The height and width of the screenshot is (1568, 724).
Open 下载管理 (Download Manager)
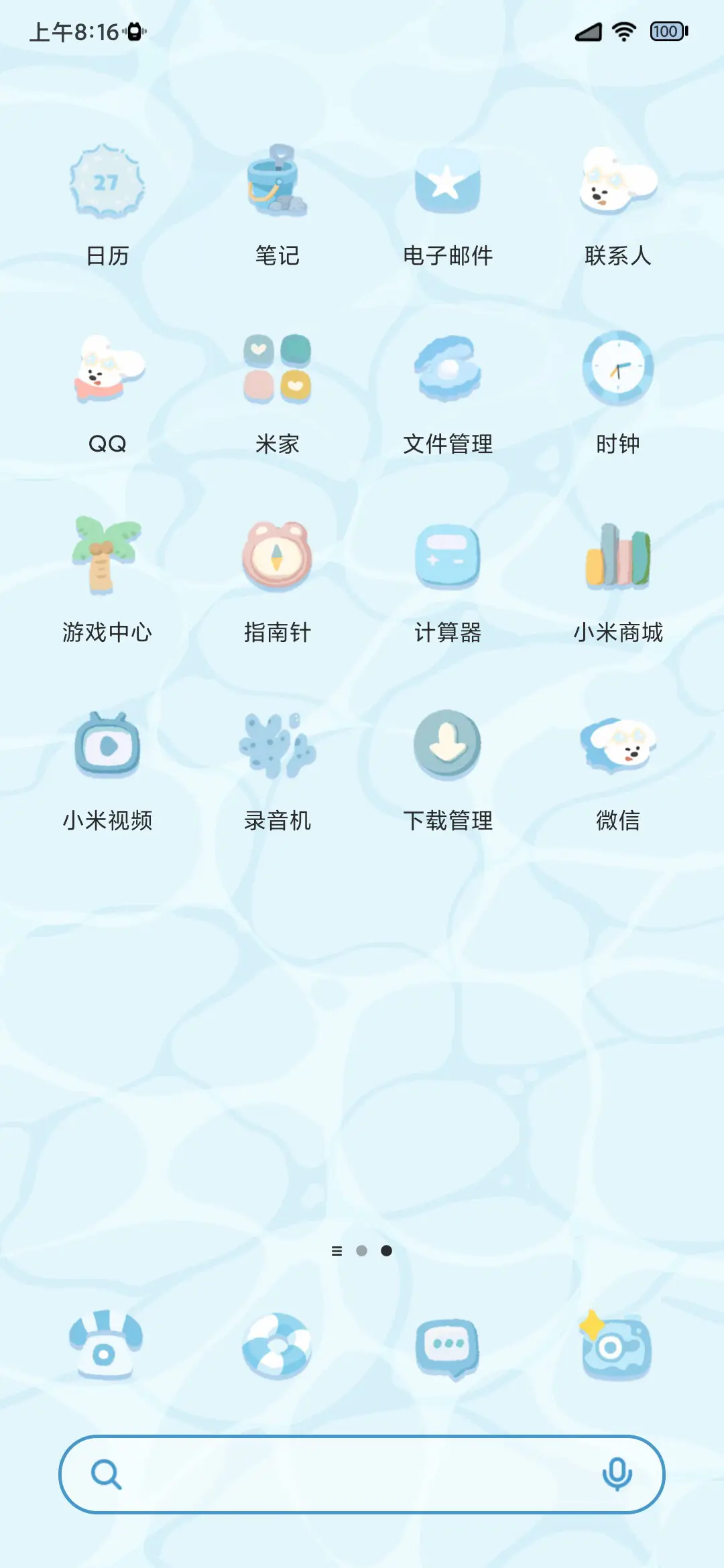(449, 747)
